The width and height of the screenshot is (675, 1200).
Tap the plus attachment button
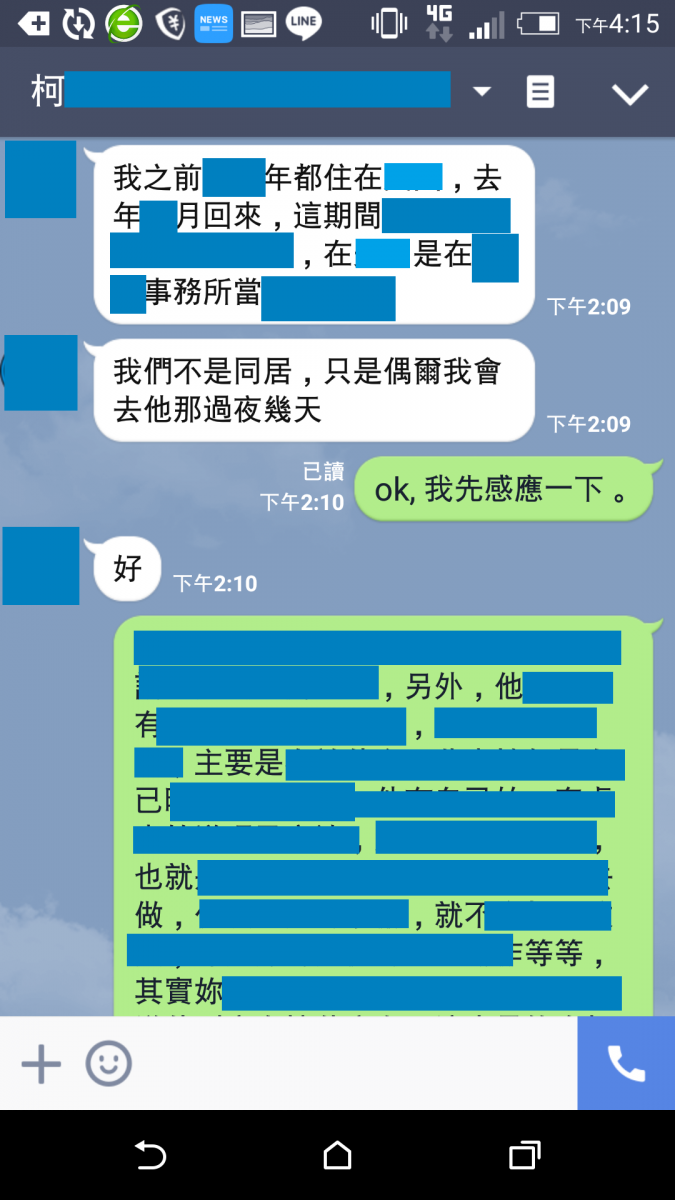coord(41,1064)
